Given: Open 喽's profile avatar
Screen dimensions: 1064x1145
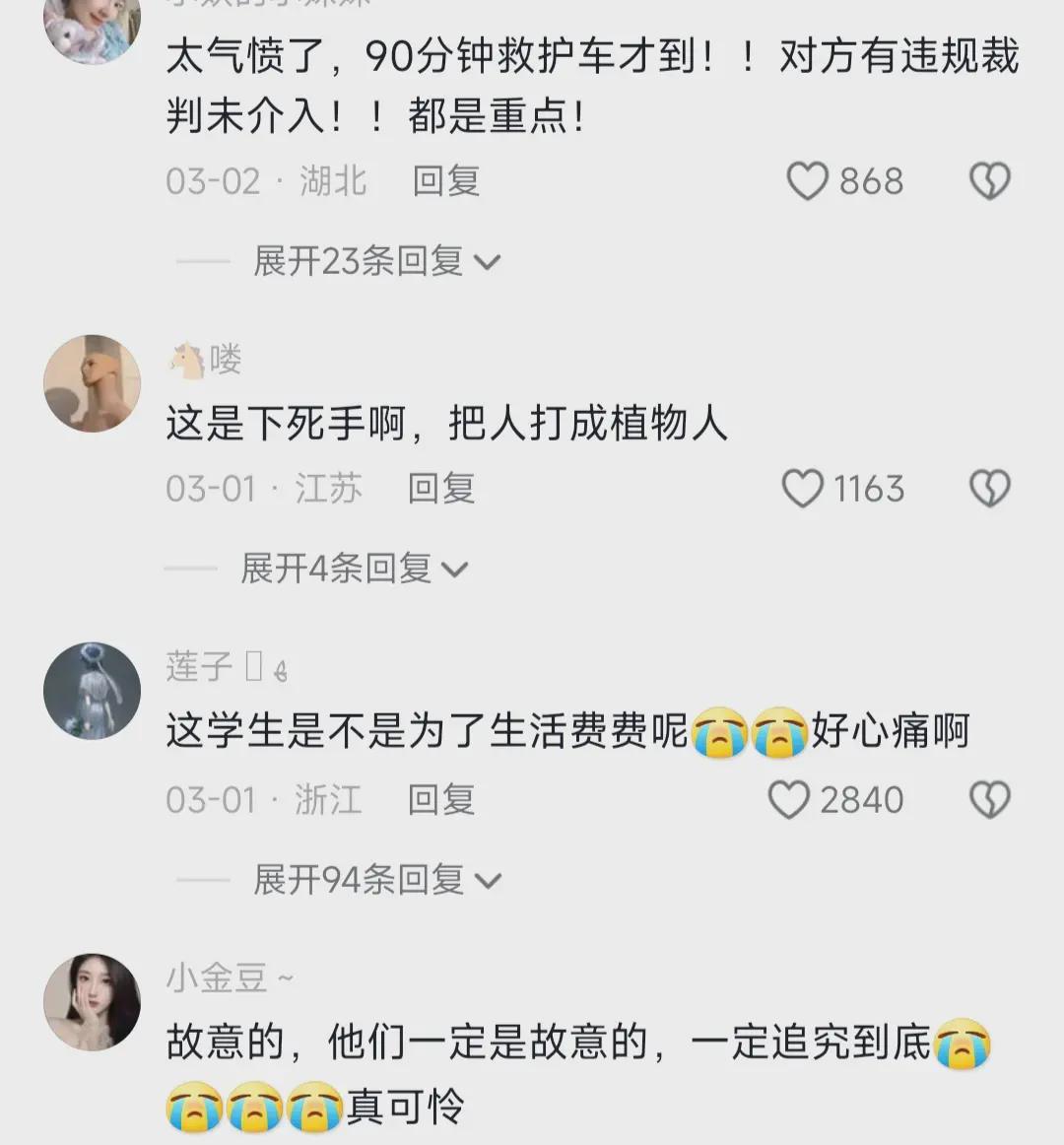Looking at the screenshot, I should (x=93, y=383).
